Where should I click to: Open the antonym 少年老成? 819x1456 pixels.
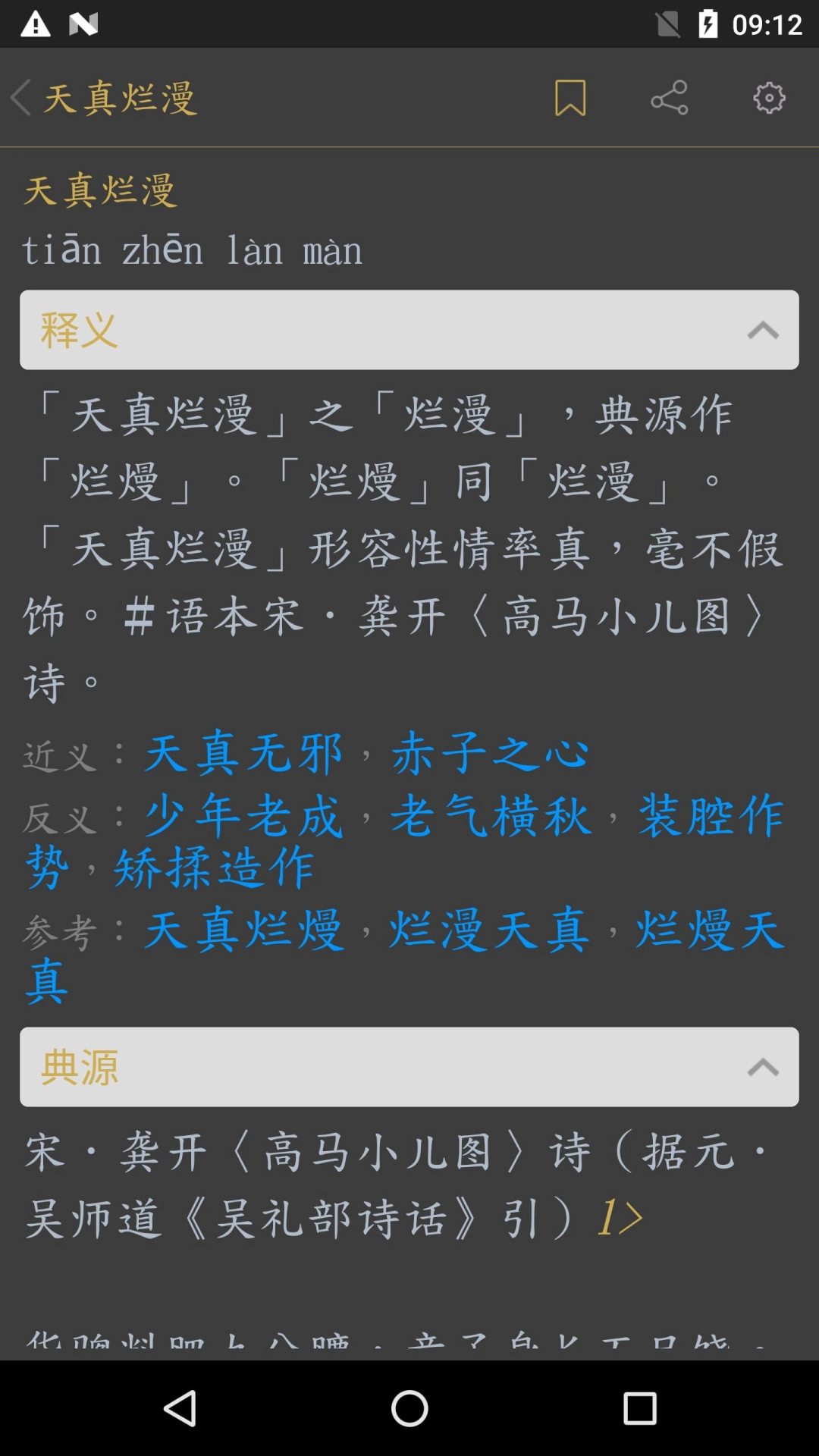(244, 817)
